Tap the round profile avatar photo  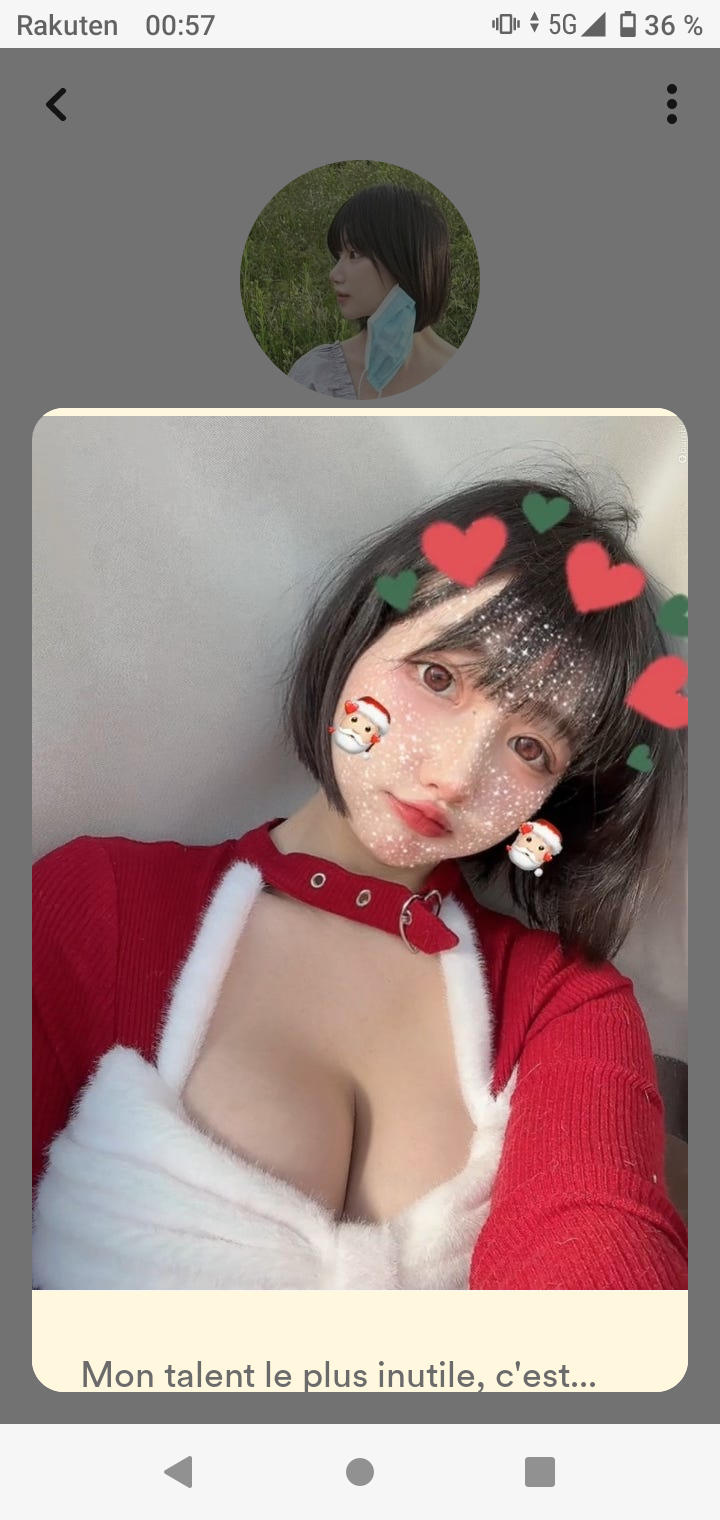click(360, 280)
